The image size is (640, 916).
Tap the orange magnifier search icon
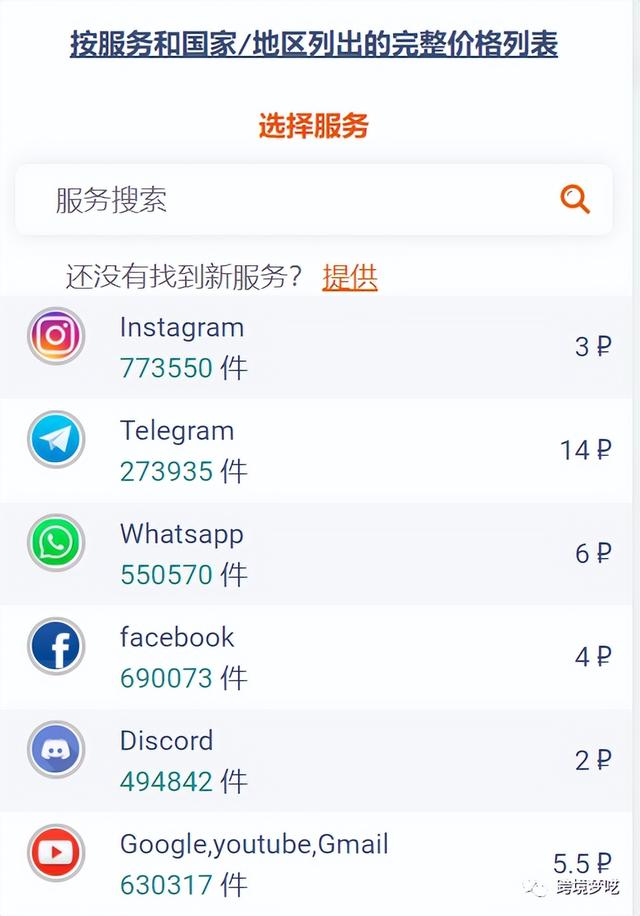(575, 199)
